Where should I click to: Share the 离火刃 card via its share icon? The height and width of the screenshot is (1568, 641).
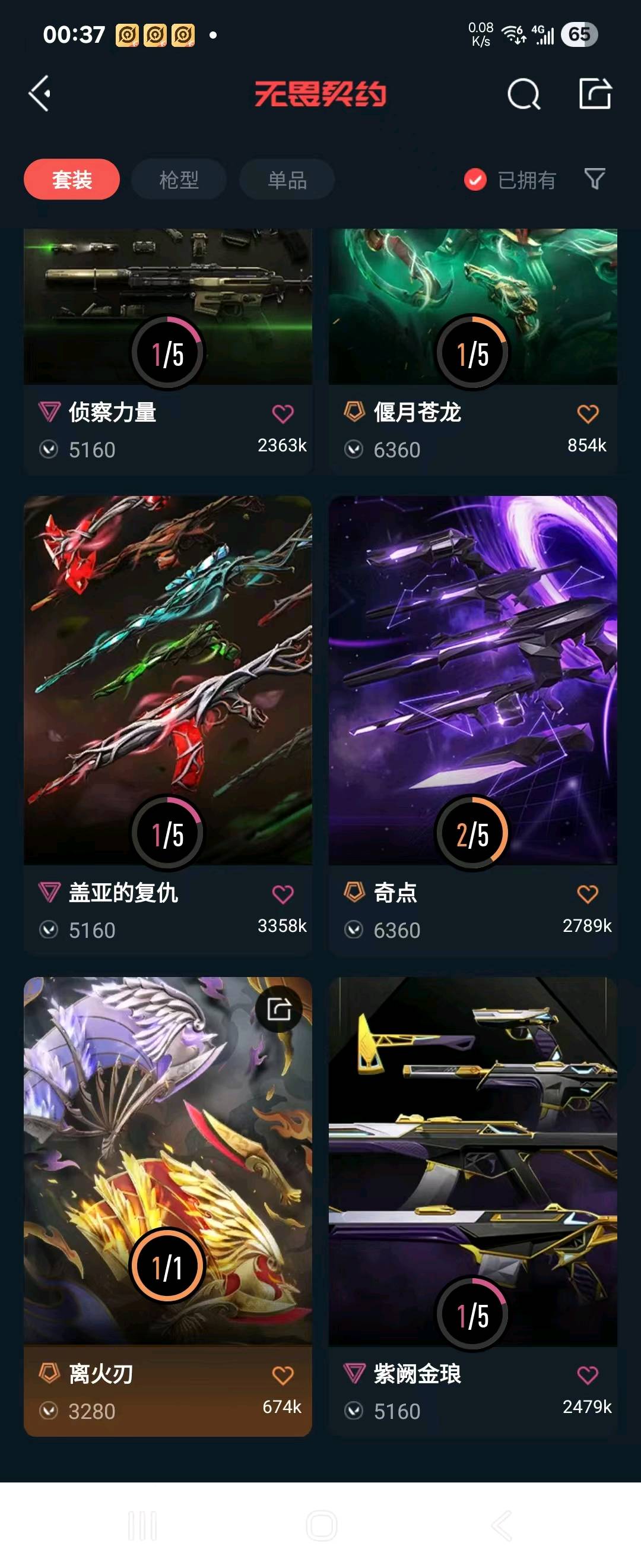[278, 1009]
